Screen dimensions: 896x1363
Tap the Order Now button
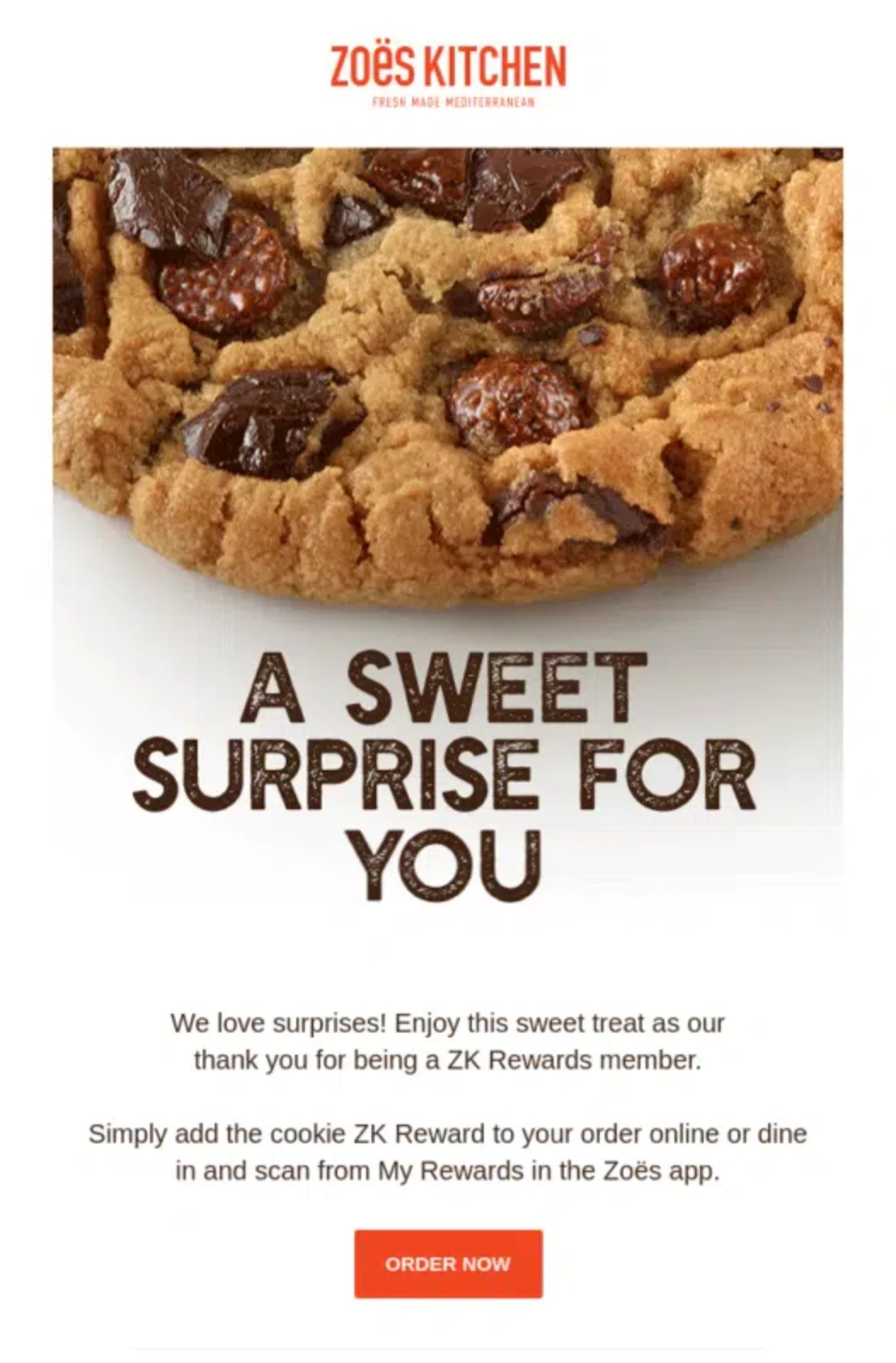448,1263
